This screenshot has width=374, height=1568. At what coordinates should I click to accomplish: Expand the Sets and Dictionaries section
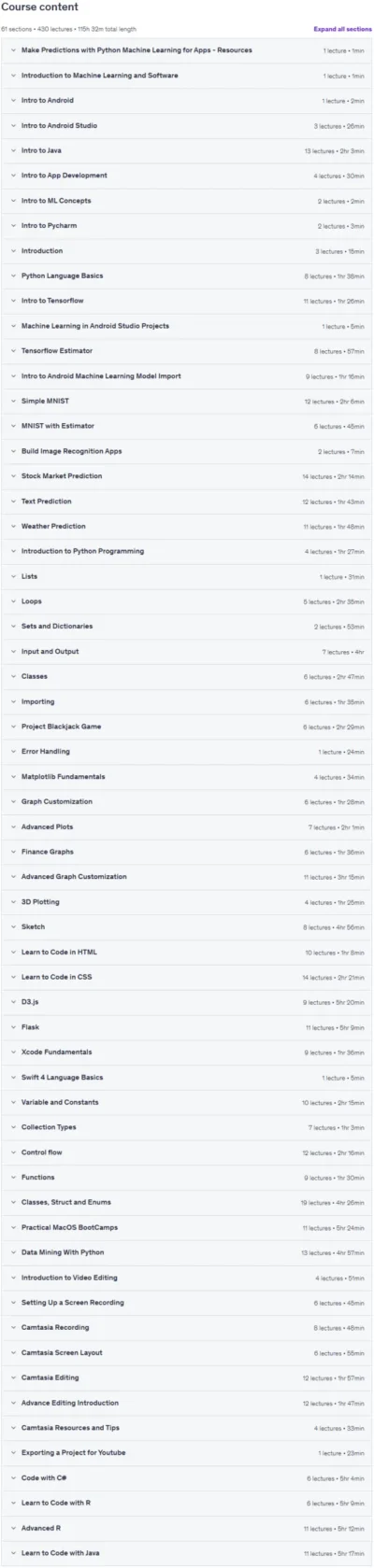coord(187,627)
